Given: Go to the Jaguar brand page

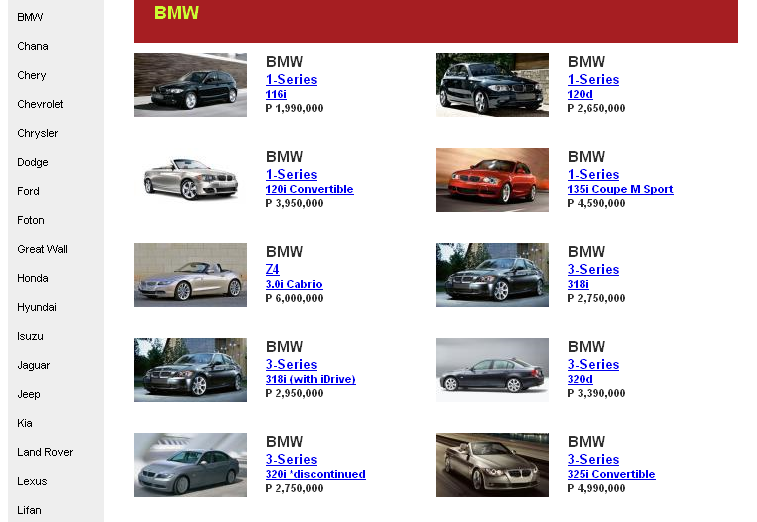Looking at the screenshot, I should [34, 365].
